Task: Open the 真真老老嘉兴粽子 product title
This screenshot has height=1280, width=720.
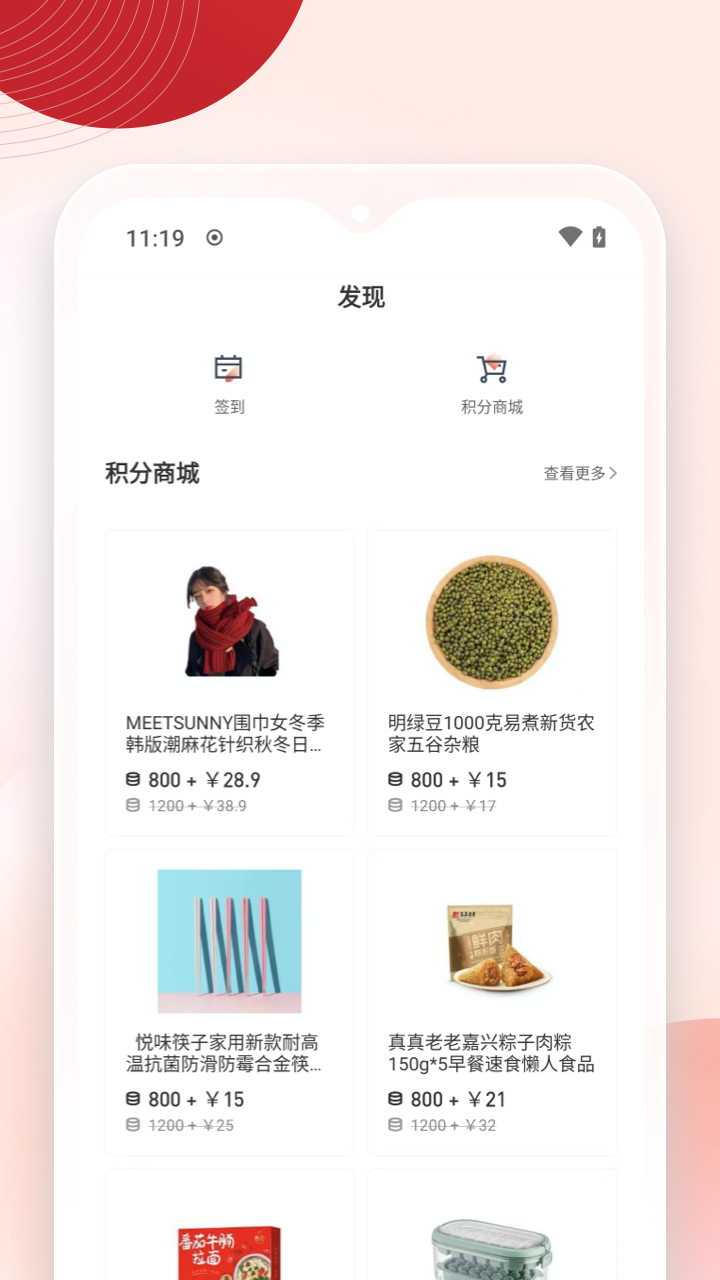Action: point(491,1052)
